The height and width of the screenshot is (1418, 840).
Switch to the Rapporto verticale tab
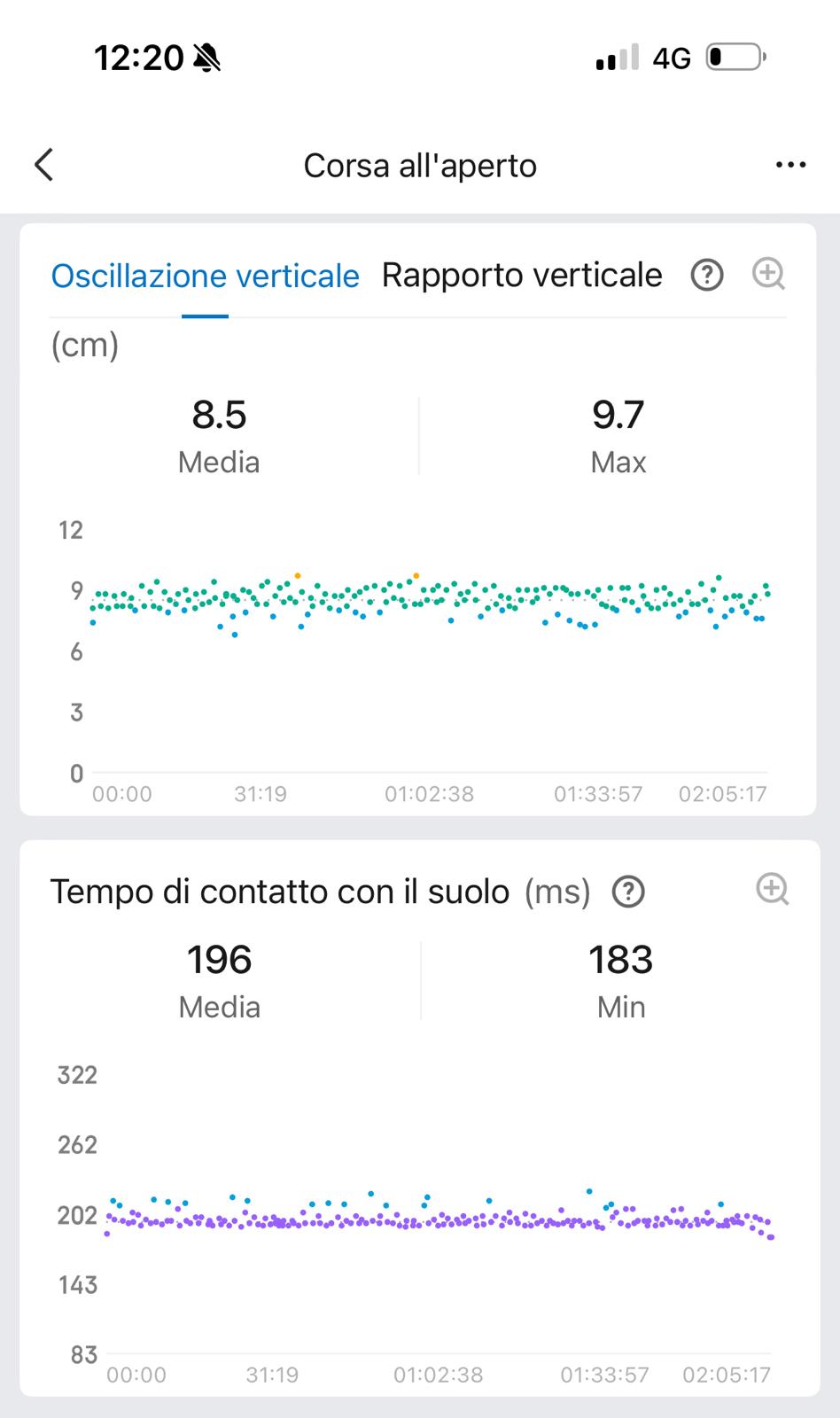[x=521, y=276]
